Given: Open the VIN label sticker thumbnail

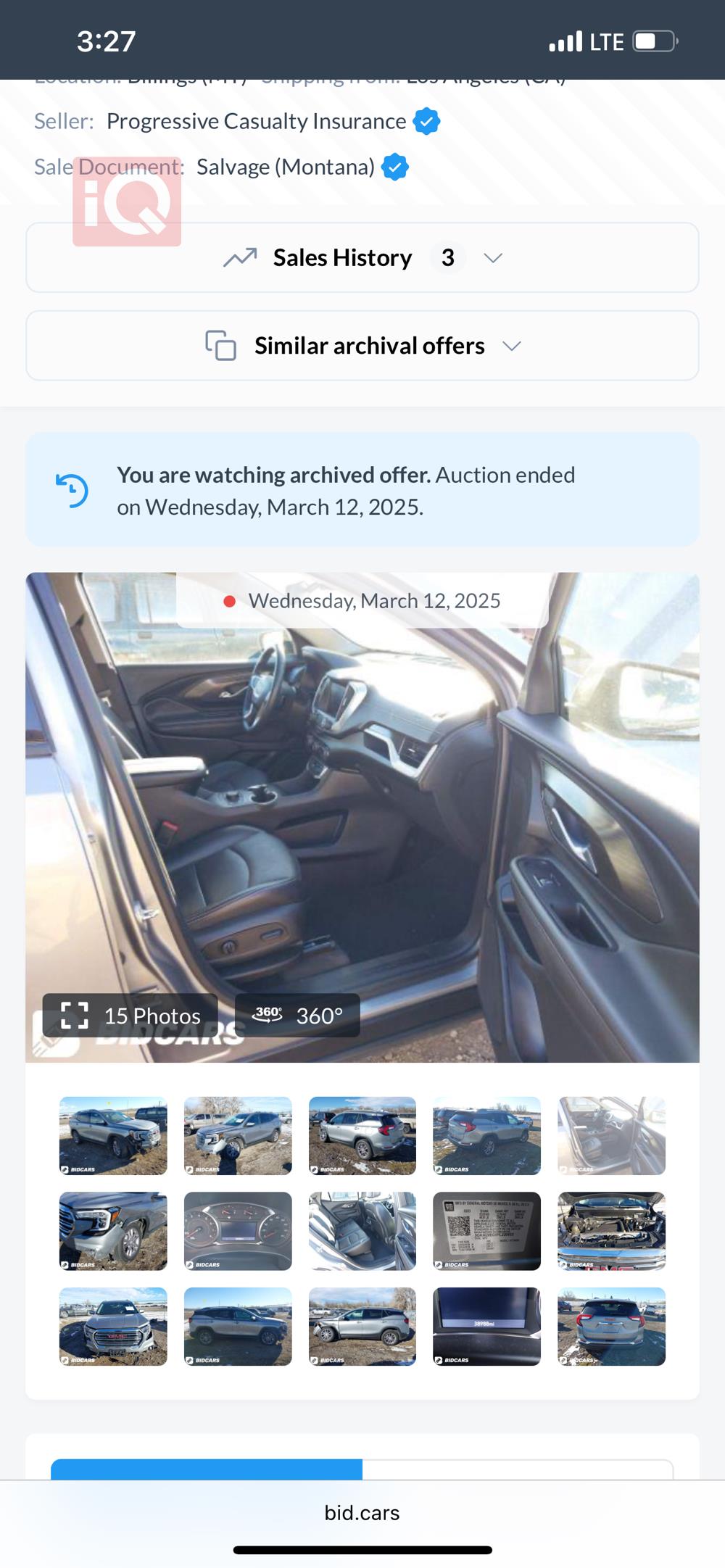Looking at the screenshot, I should (x=486, y=1231).
